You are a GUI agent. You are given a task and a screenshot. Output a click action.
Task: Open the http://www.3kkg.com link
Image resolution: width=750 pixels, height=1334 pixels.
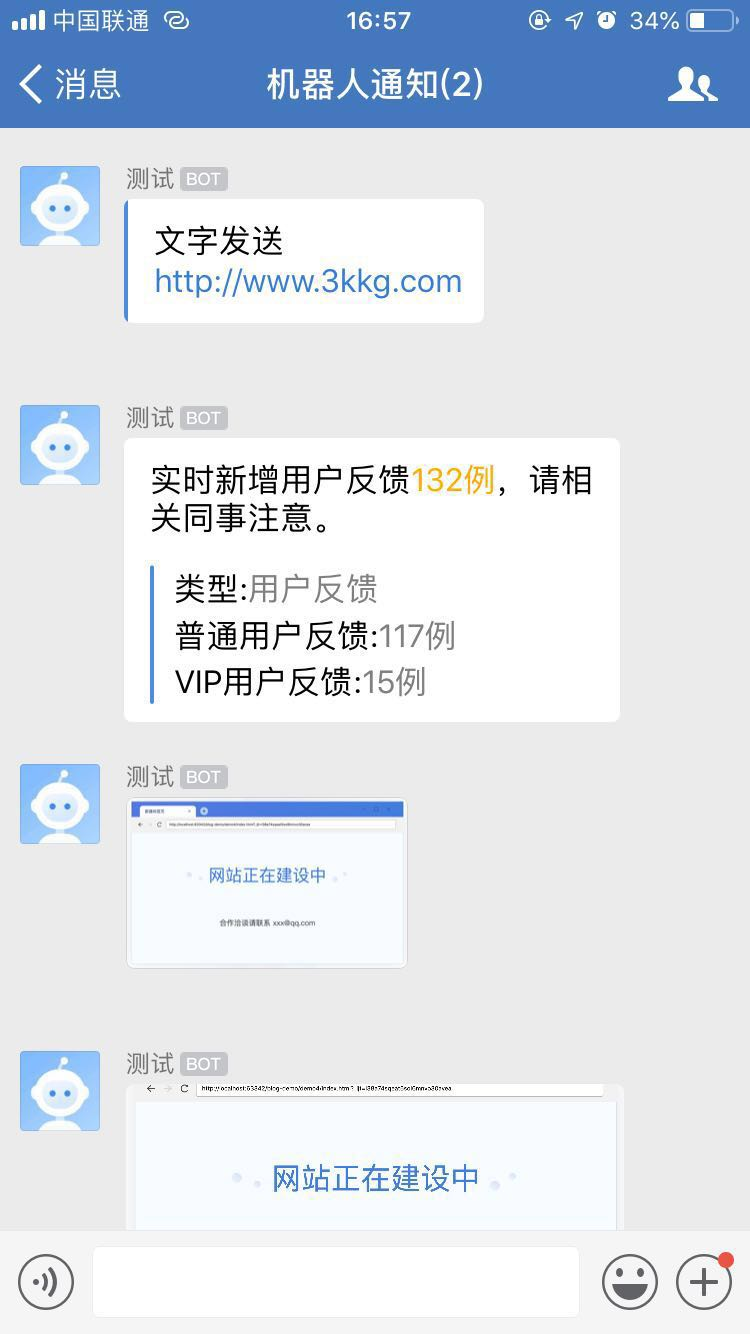pos(308,282)
